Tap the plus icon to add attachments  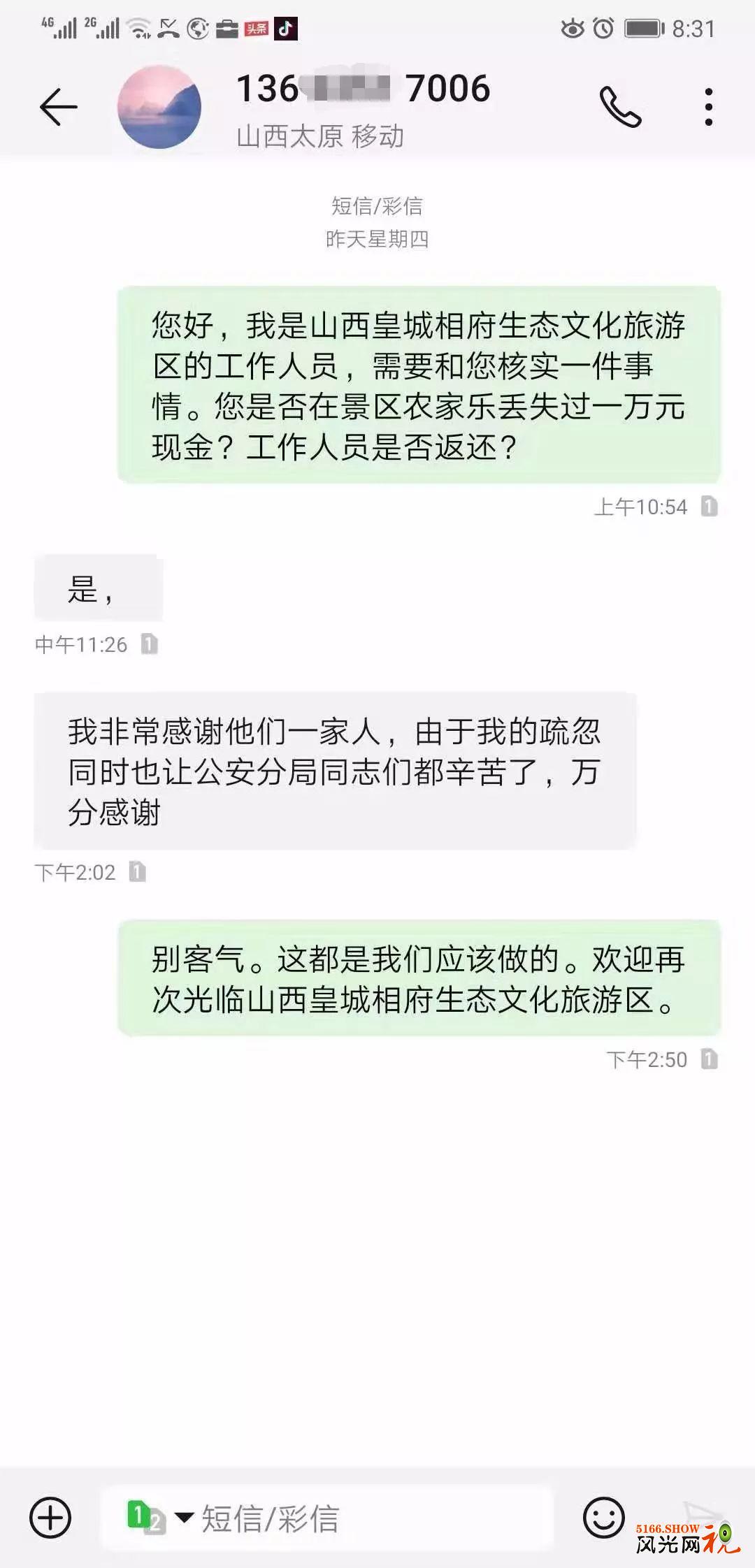[x=50, y=1518]
